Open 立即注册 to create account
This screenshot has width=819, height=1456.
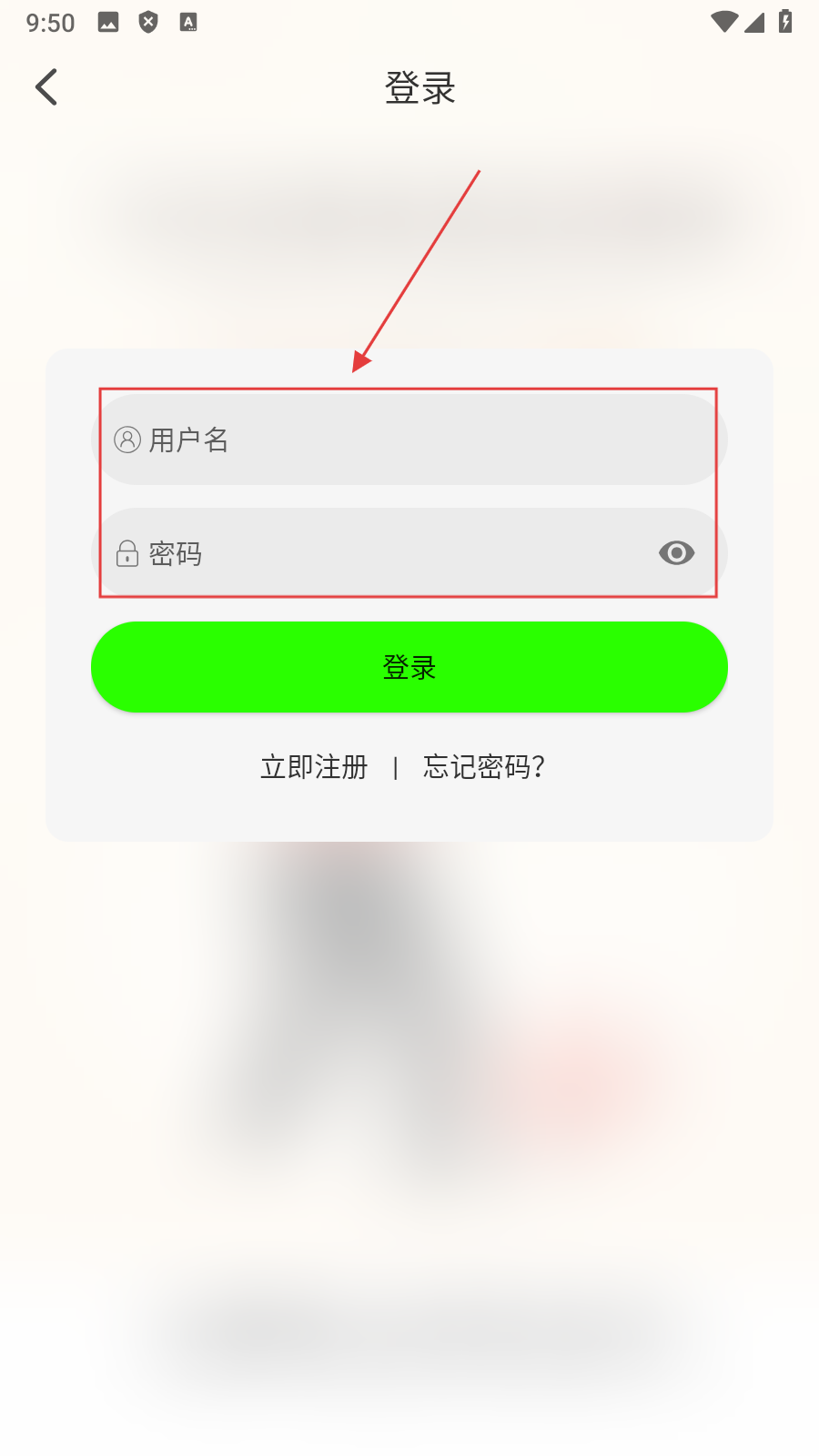point(314,767)
